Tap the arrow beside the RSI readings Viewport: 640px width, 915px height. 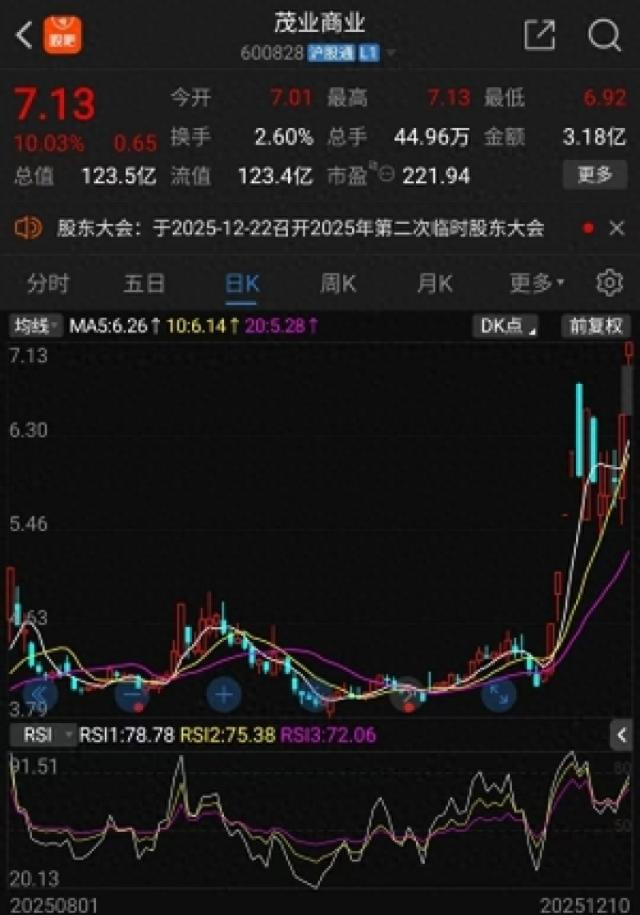coord(621,735)
